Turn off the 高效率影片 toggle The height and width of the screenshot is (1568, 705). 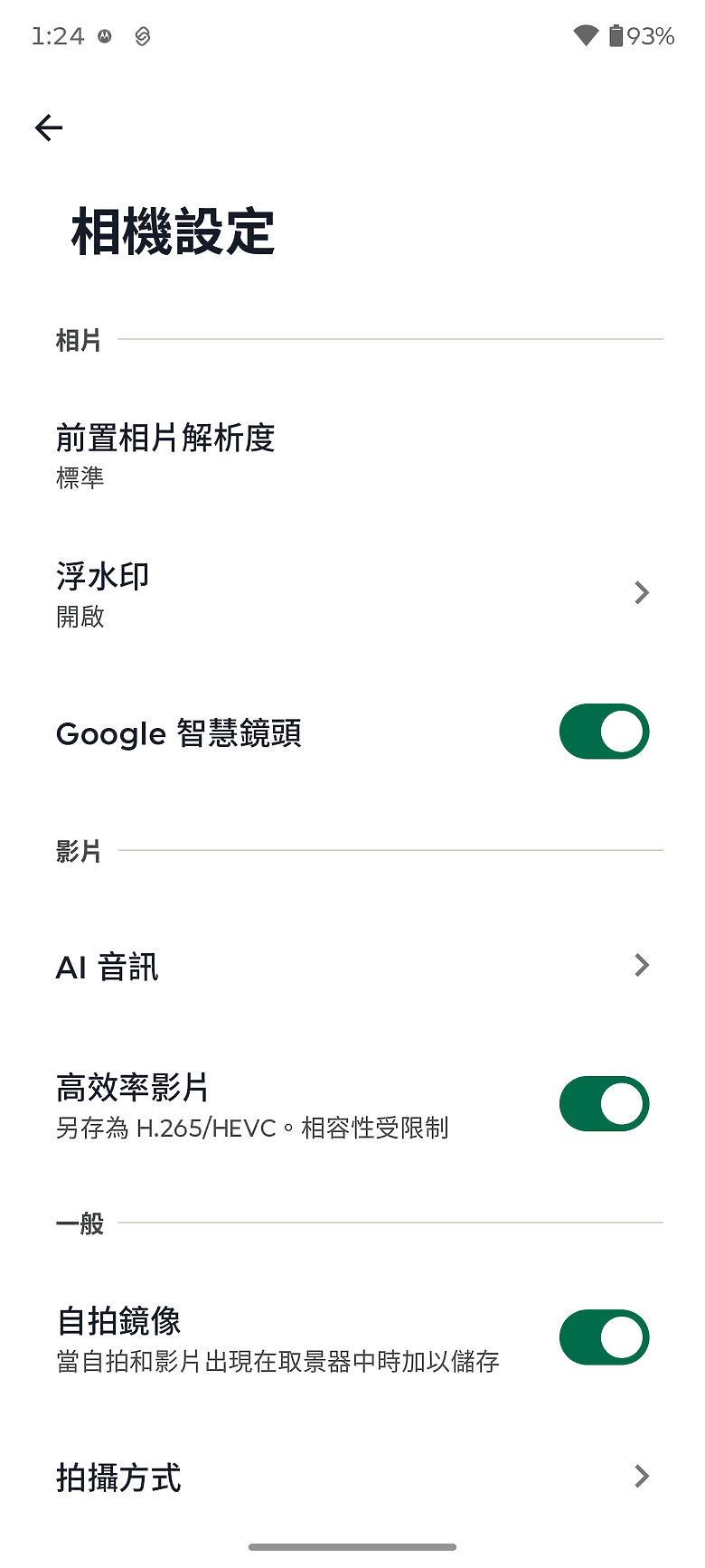(x=604, y=1103)
